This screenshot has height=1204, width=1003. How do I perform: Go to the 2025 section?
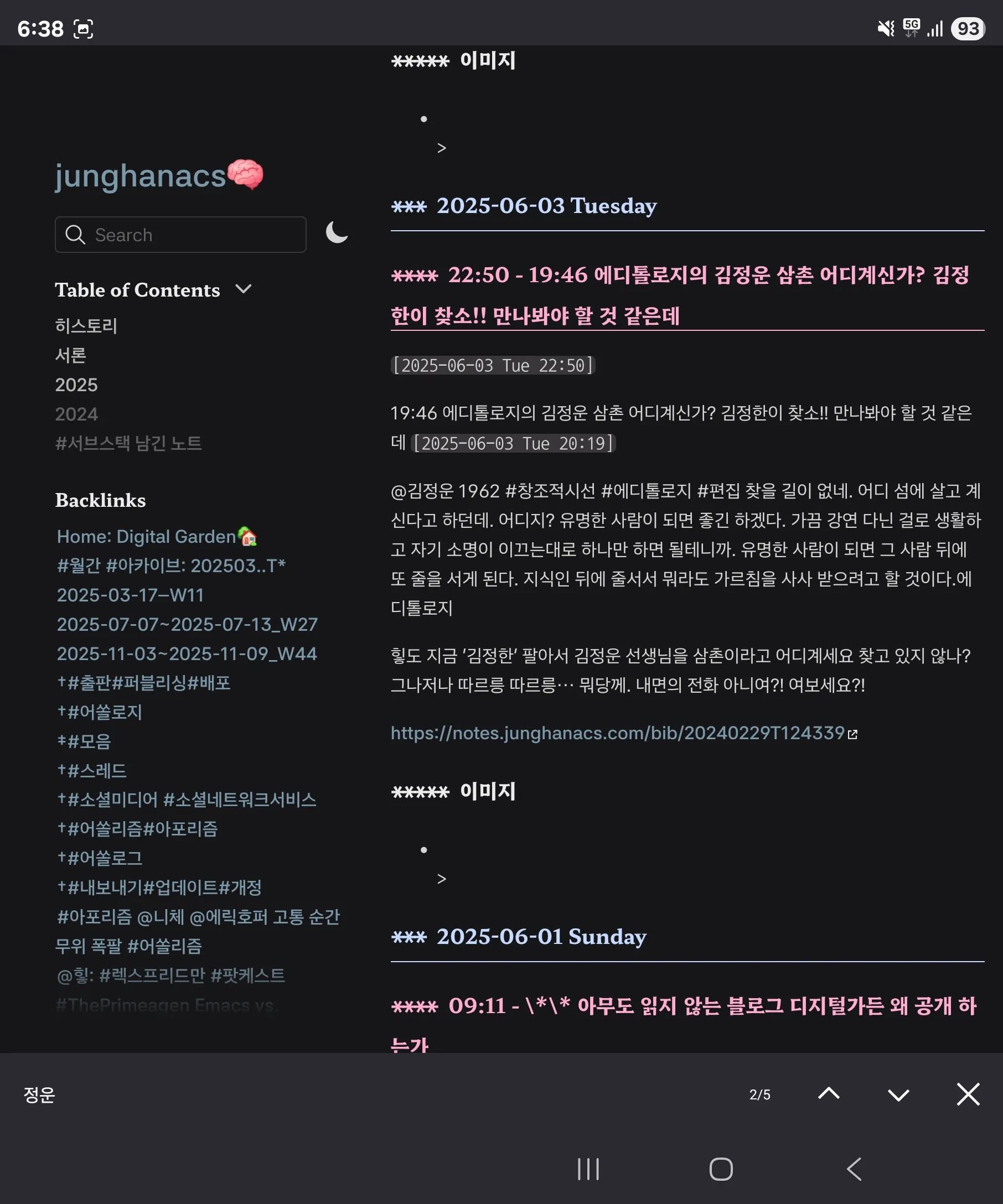tap(76, 384)
